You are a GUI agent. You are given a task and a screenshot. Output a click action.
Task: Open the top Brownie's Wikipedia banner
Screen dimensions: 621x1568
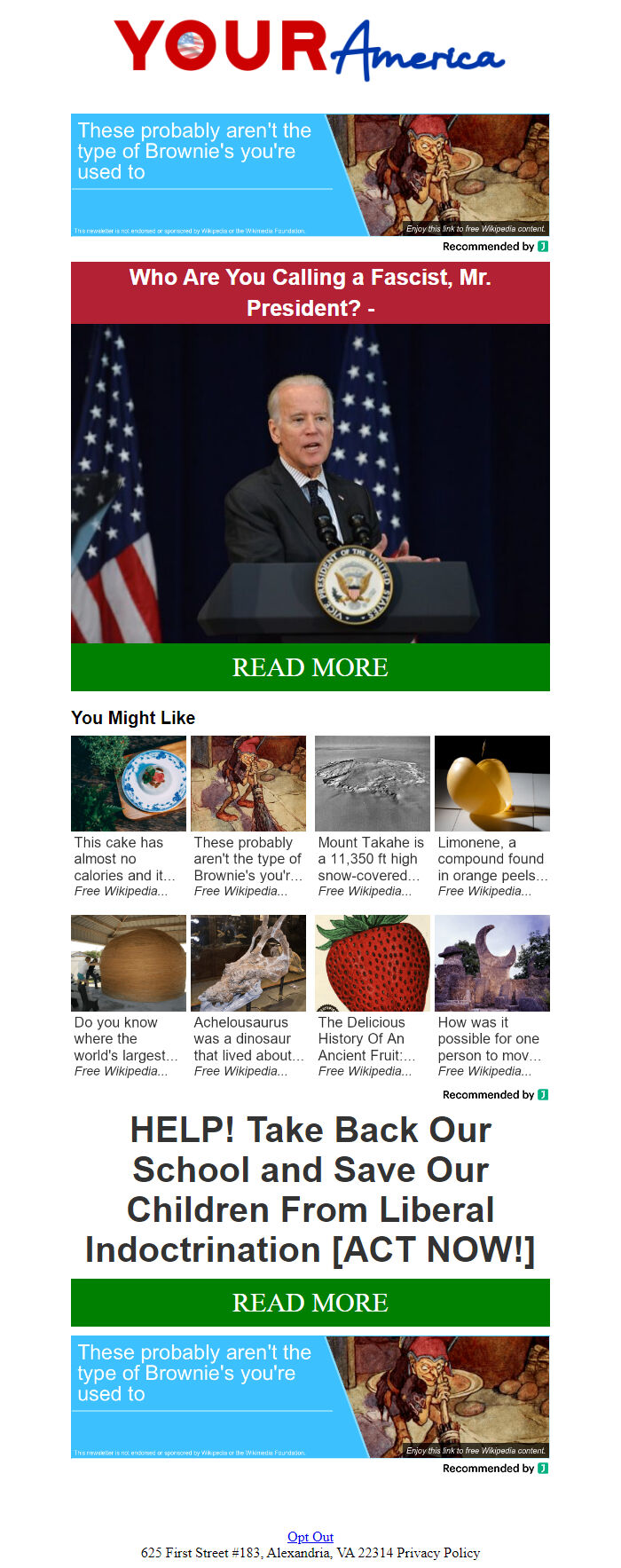310,175
